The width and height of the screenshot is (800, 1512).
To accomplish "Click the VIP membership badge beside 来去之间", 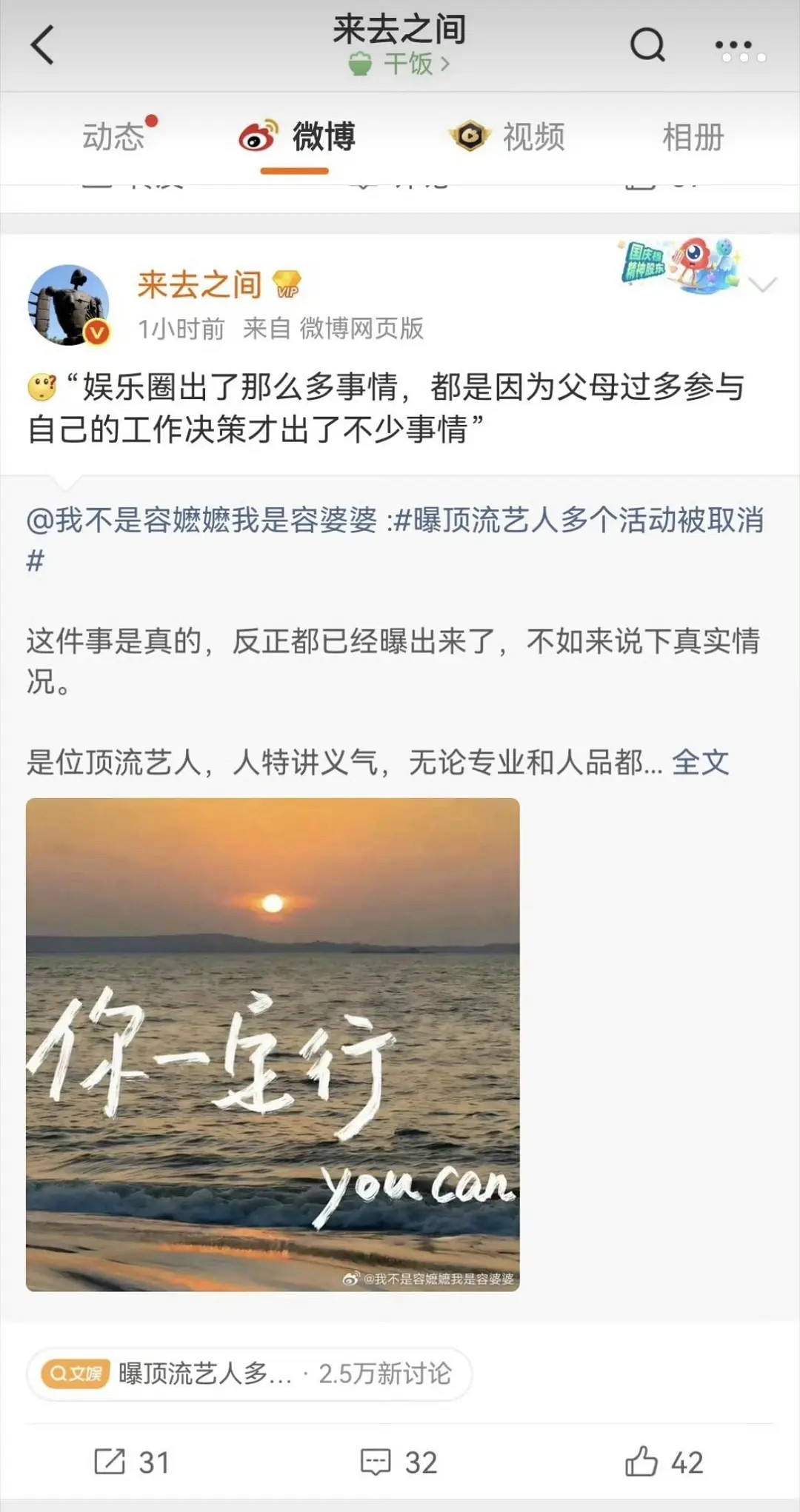I will tap(287, 283).
